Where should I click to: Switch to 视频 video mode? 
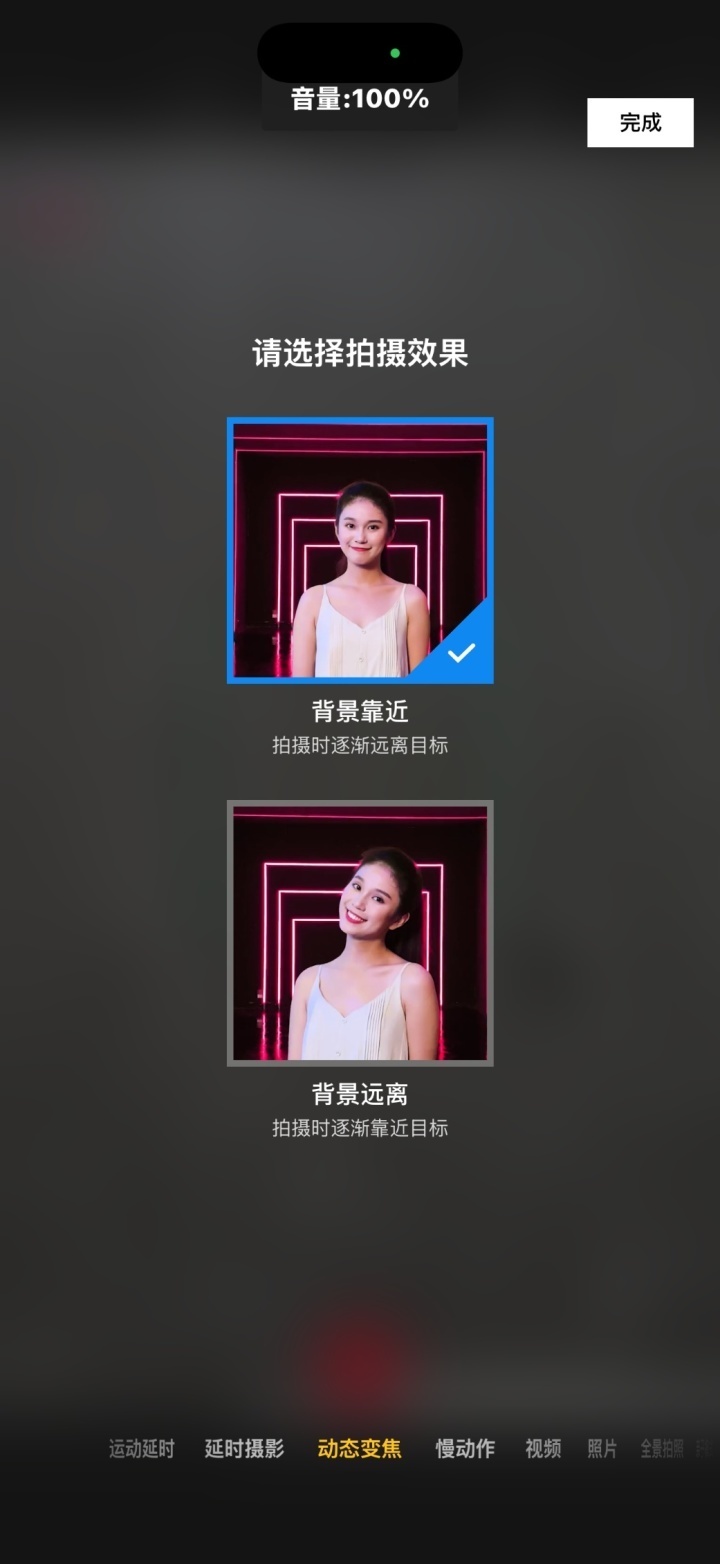click(540, 1447)
